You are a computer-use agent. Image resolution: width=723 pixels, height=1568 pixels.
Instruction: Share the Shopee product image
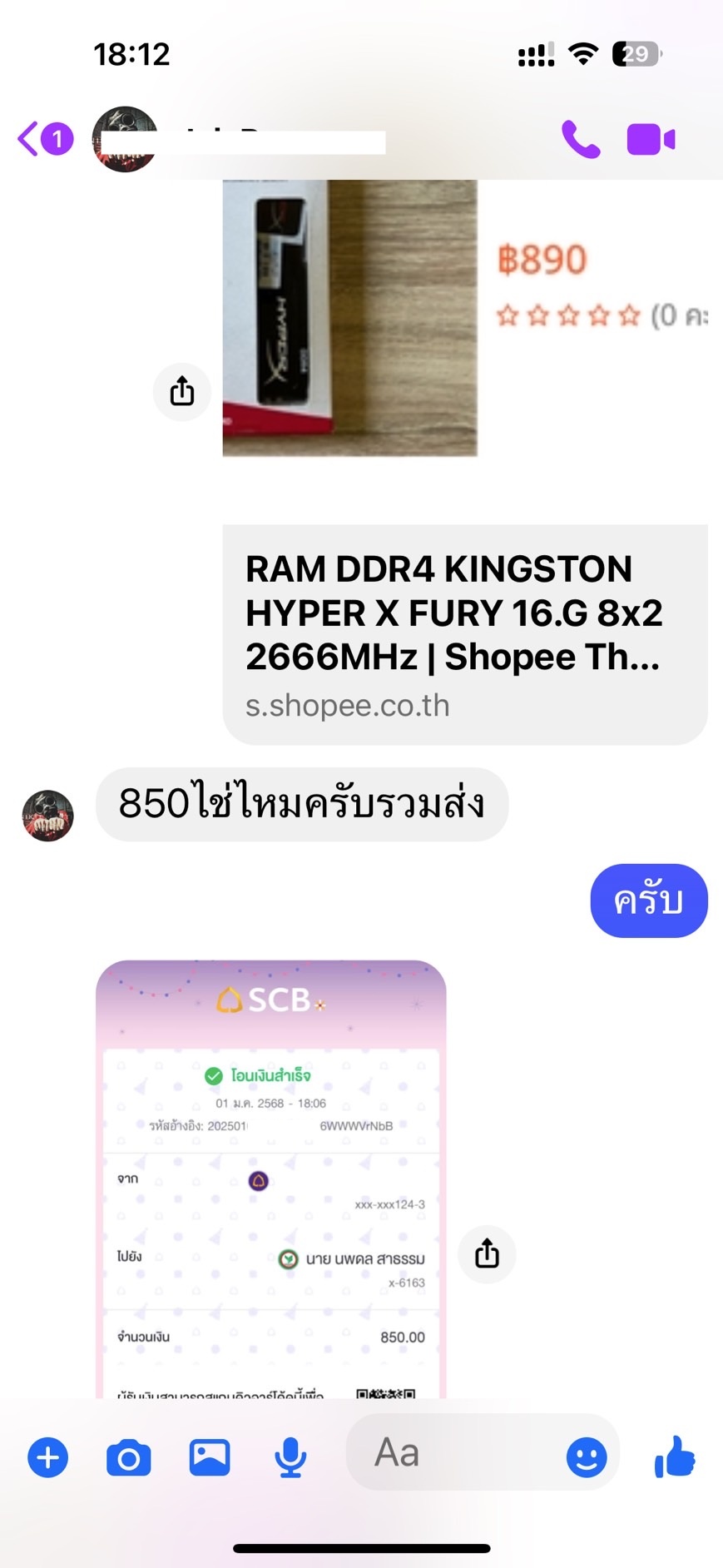[x=181, y=391]
